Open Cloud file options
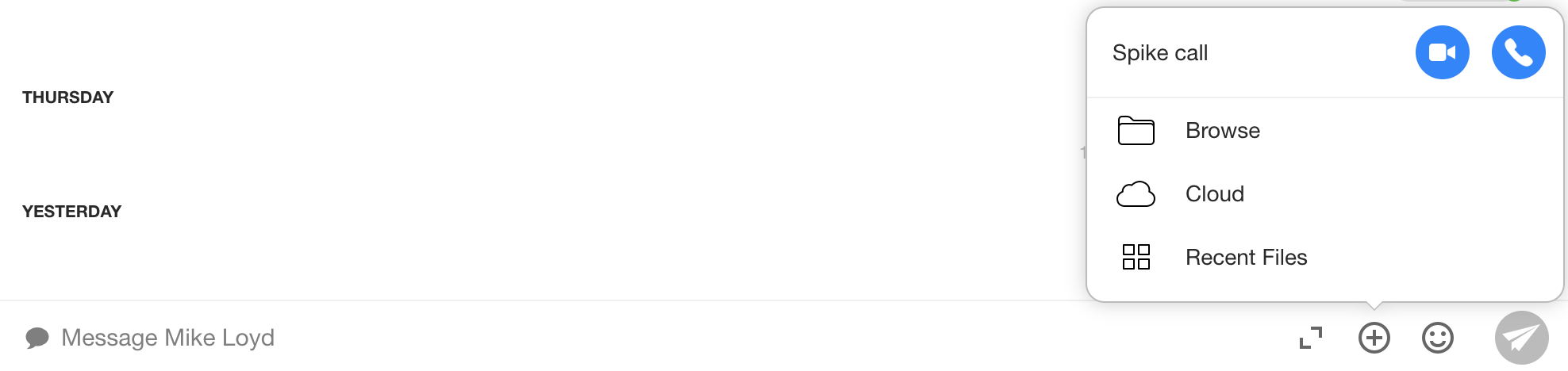 1214,194
